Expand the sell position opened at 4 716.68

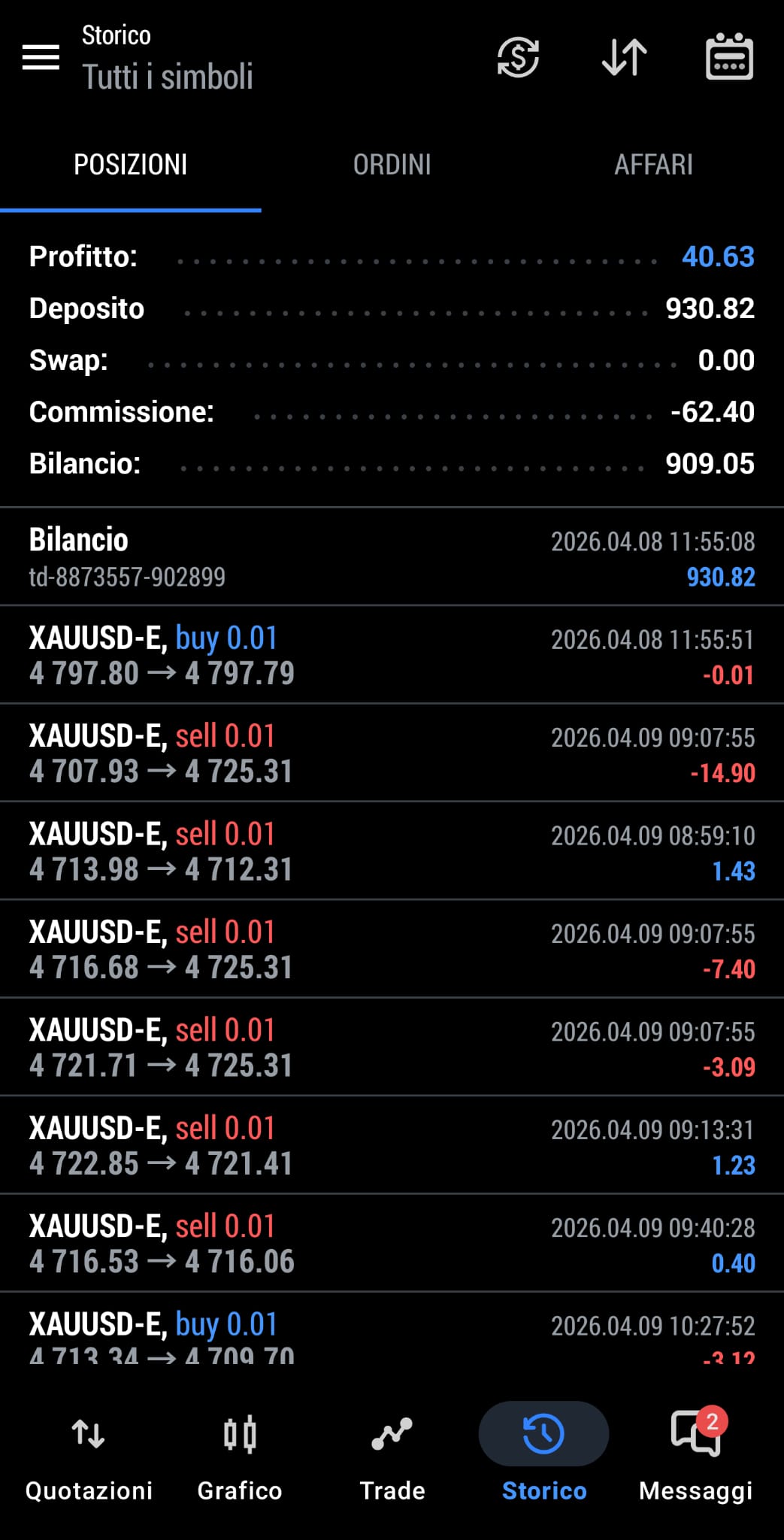(x=392, y=949)
